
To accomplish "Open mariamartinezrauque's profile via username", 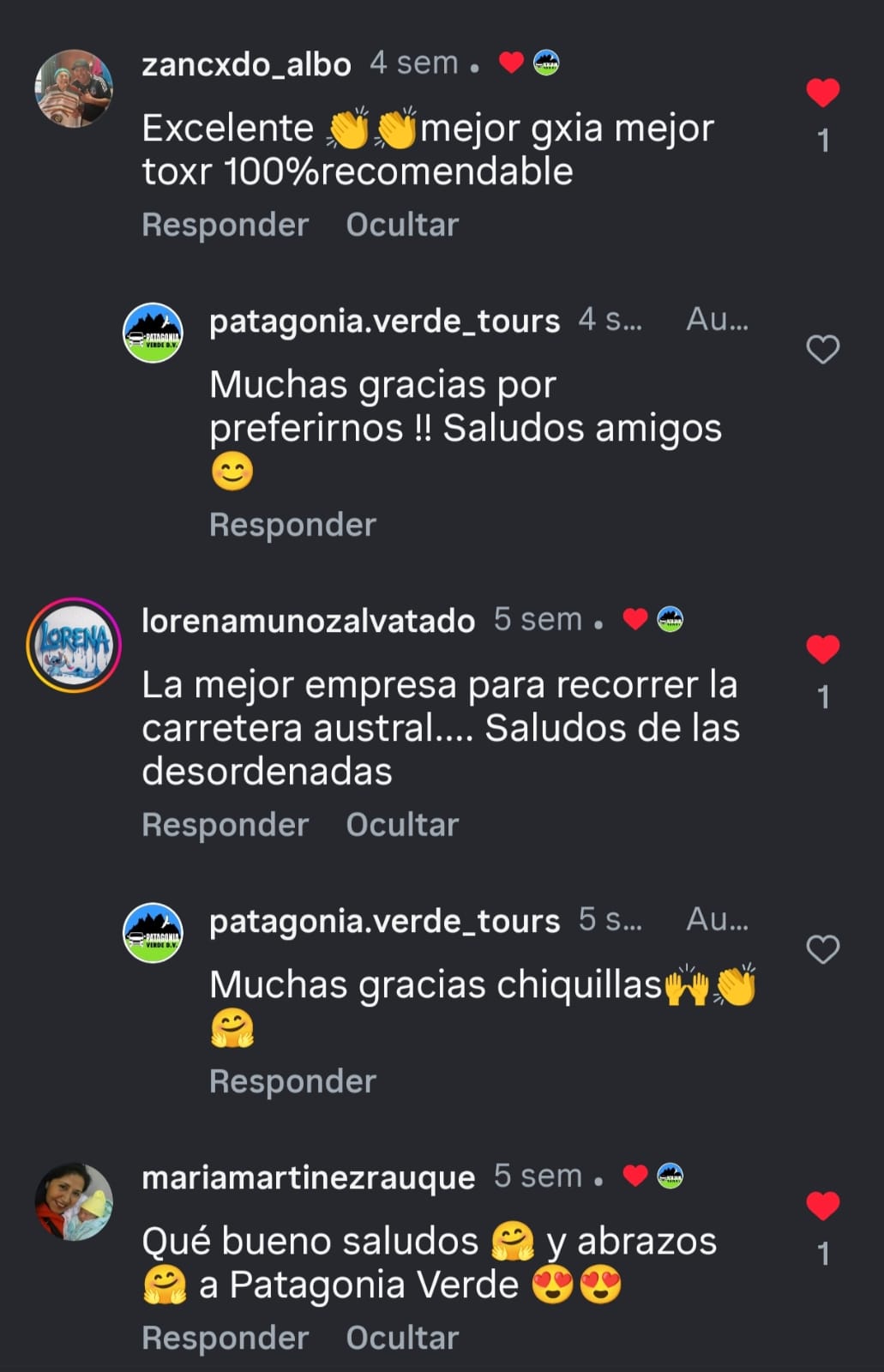I will tap(308, 1177).
